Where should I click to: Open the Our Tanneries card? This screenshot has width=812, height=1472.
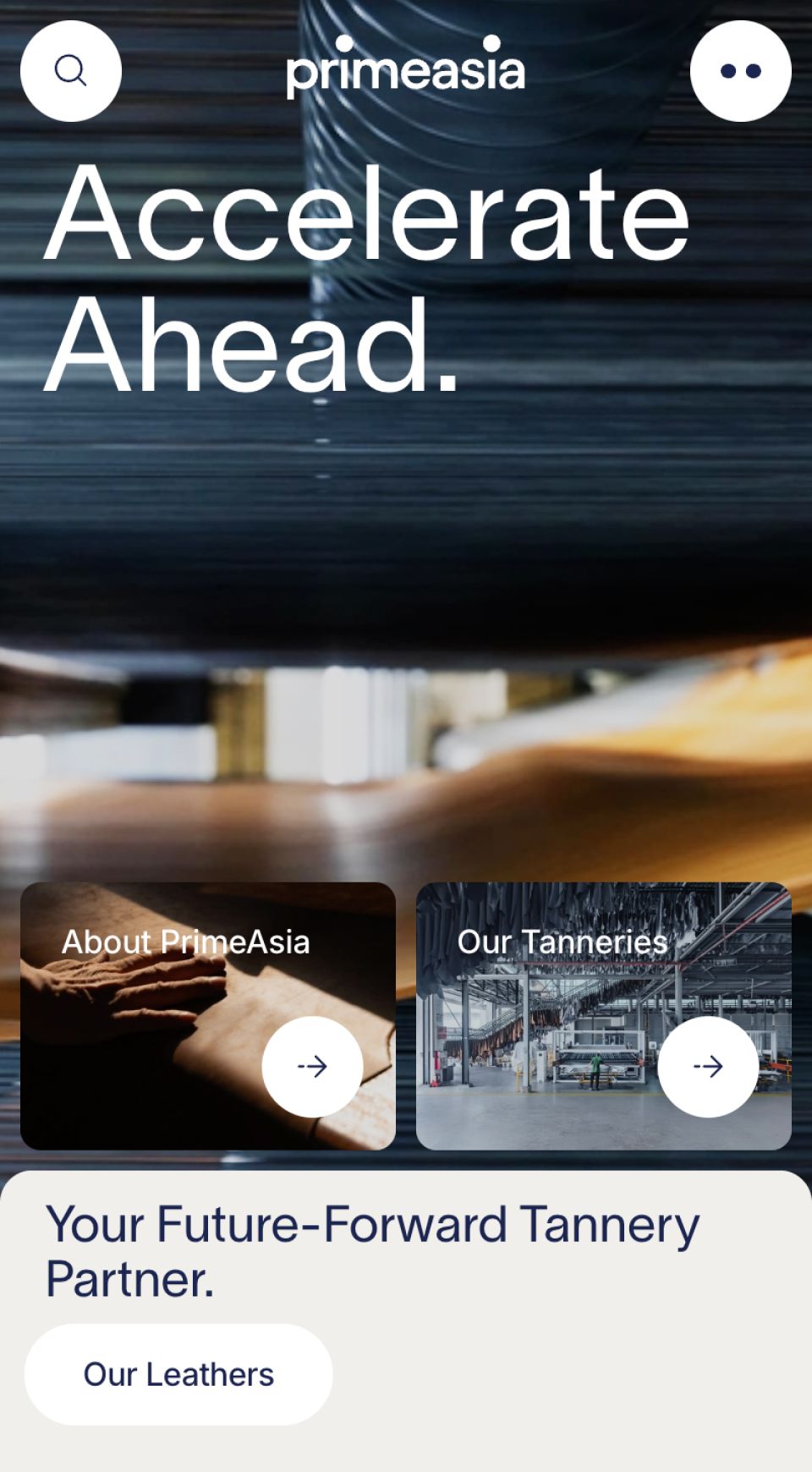[x=604, y=1016]
